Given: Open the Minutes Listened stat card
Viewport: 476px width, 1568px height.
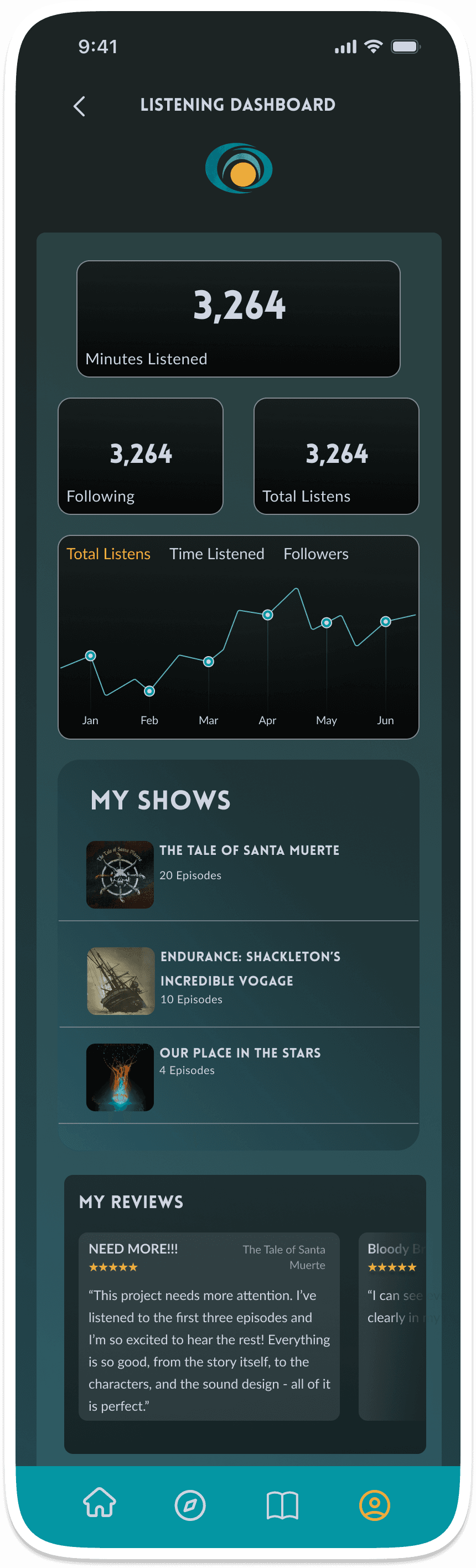Looking at the screenshot, I should pos(238,318).
